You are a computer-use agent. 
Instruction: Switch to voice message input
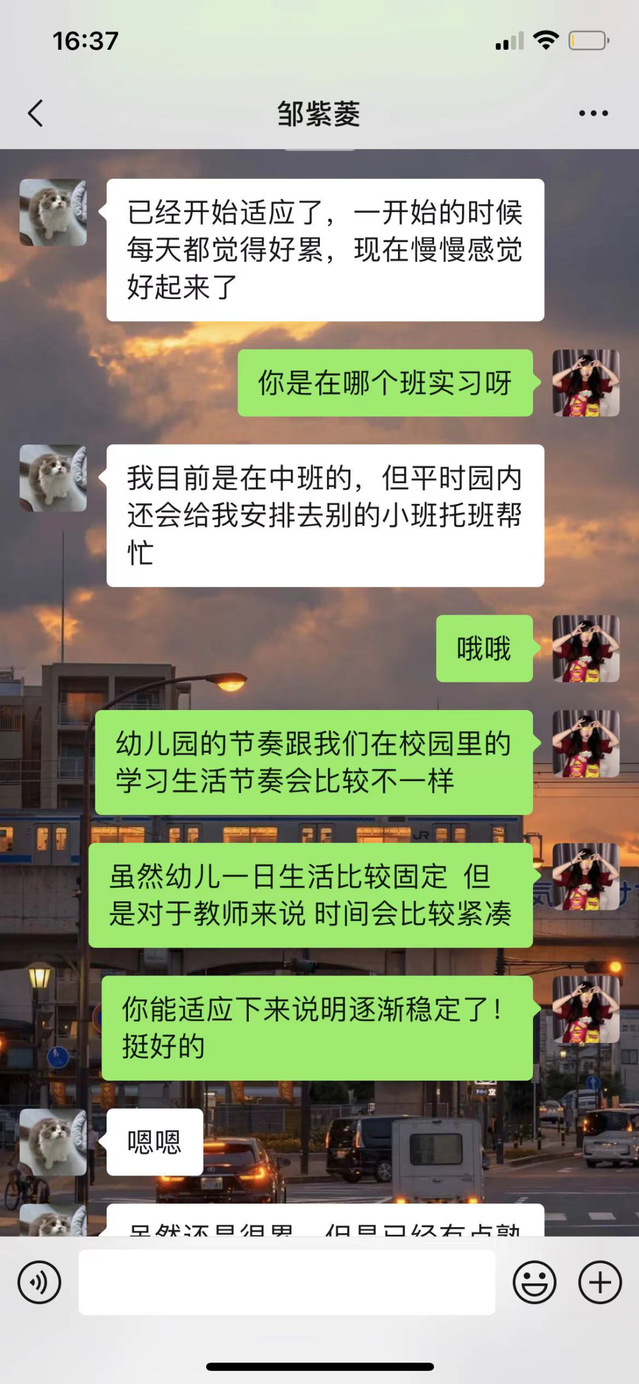(x=40, y=1282)
